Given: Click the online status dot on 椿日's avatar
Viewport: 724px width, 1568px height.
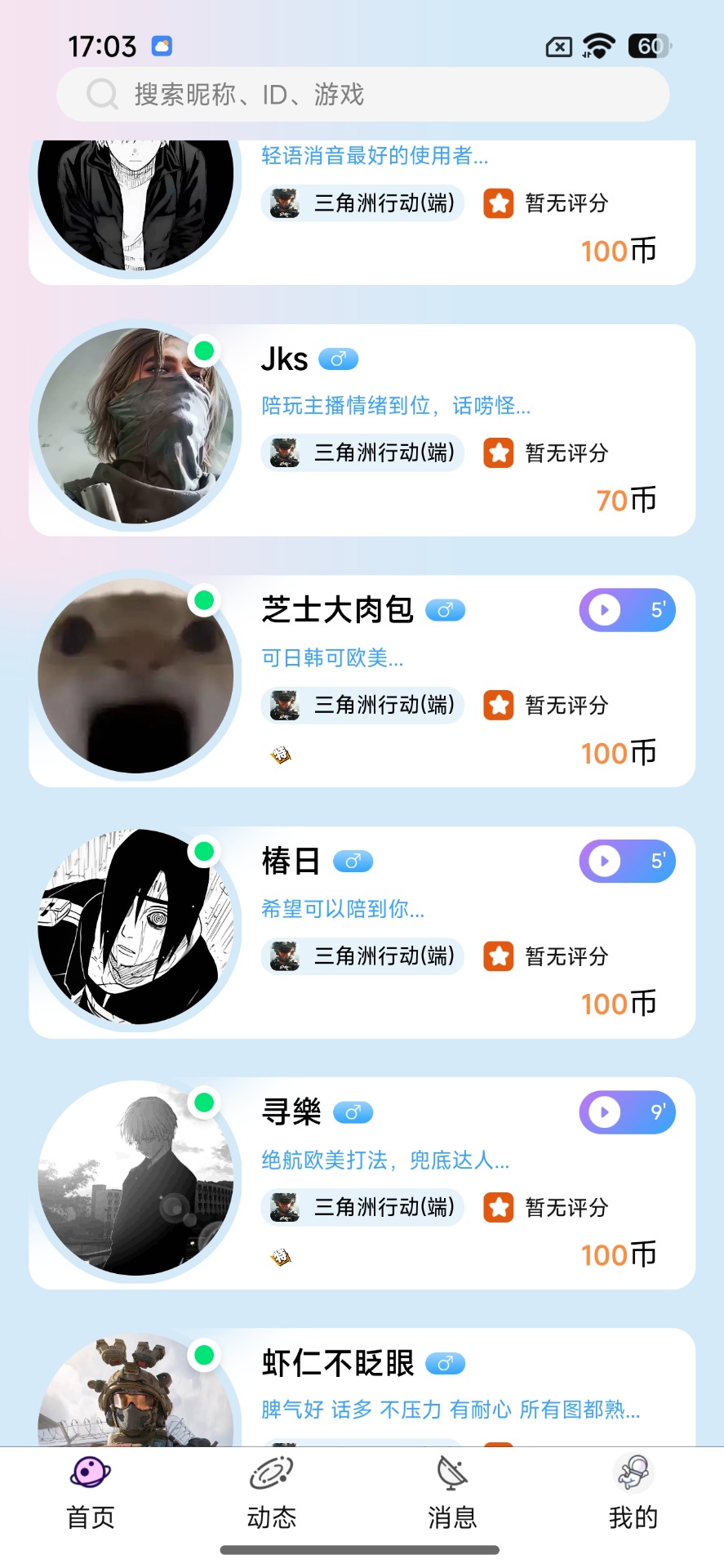Looking at the screenshot, I should point(206,852).
